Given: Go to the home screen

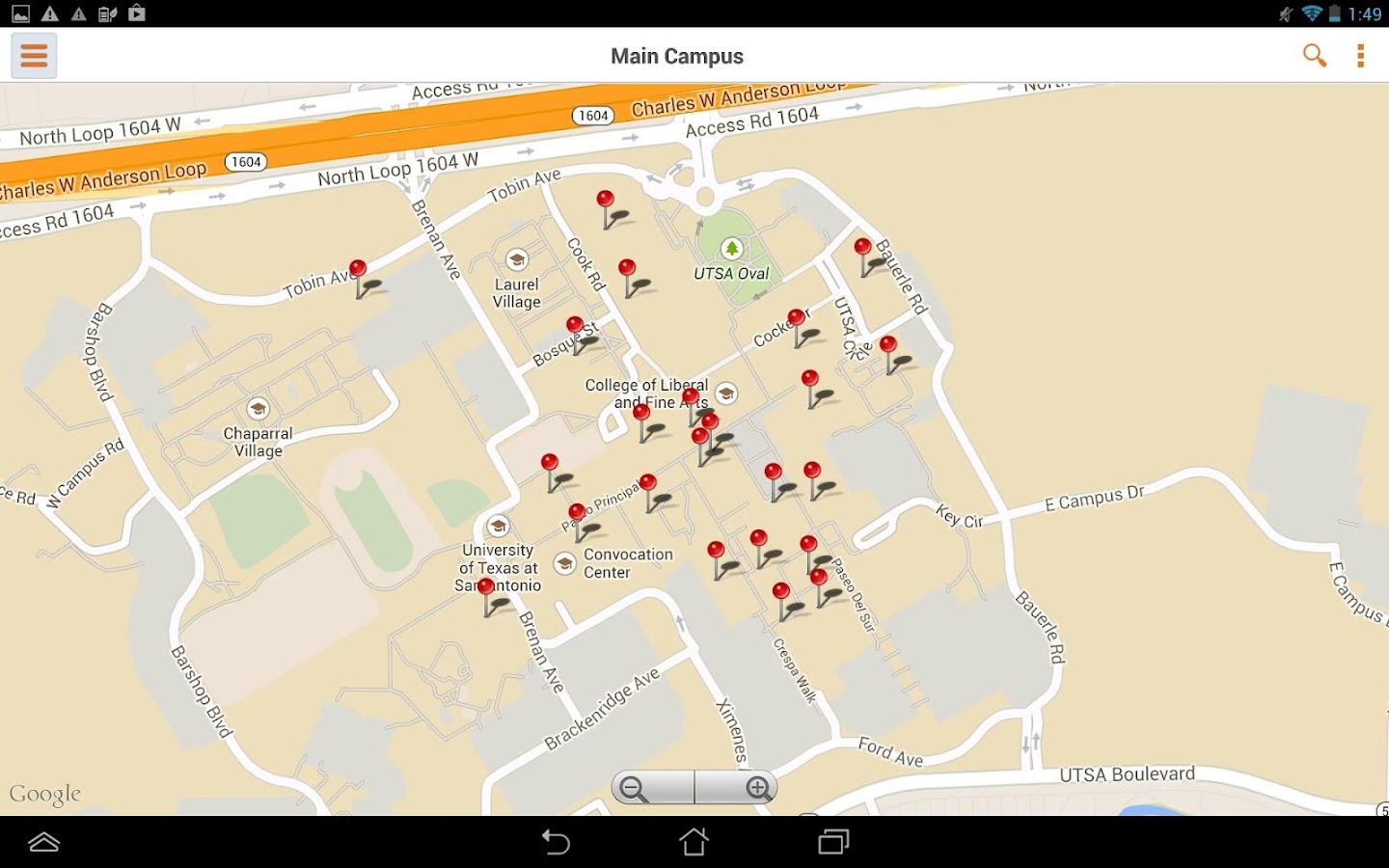Looking at the screenshot, I should (694, 842).
